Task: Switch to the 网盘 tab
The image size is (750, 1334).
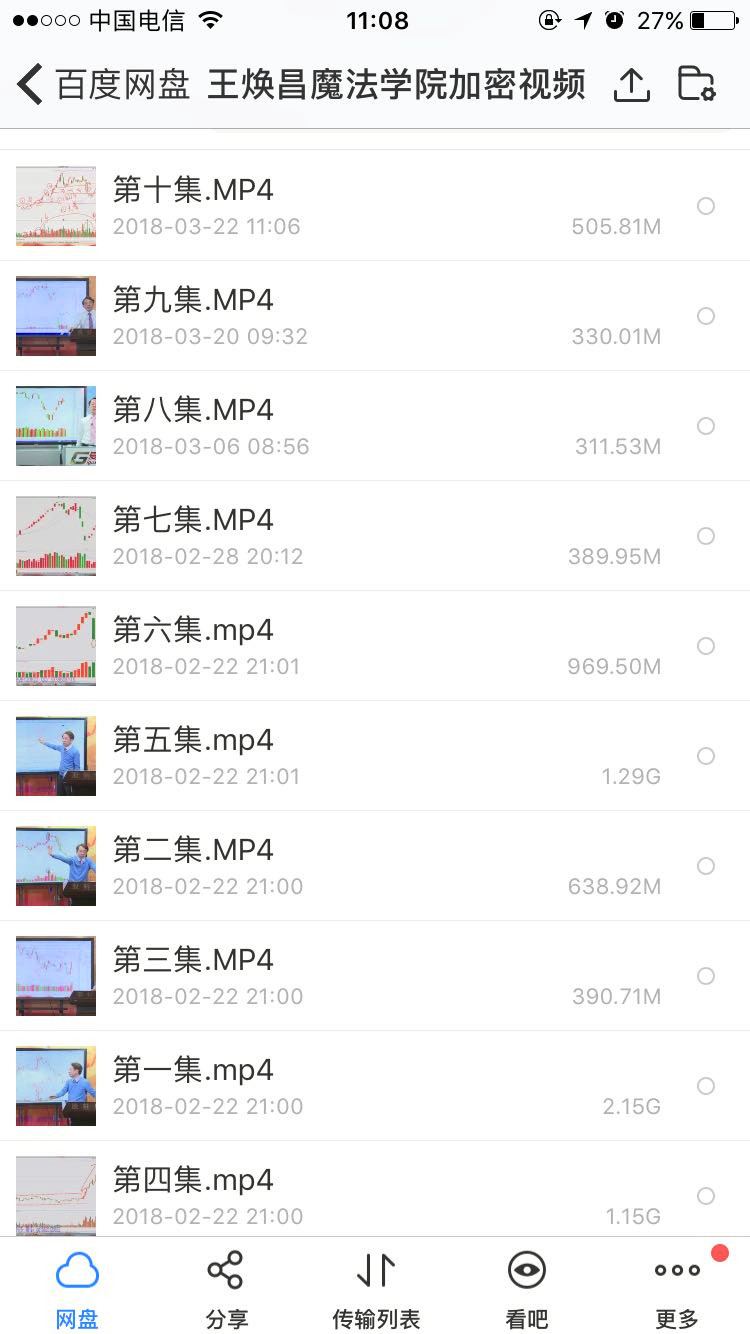Action: click(x=77, y=1285)
